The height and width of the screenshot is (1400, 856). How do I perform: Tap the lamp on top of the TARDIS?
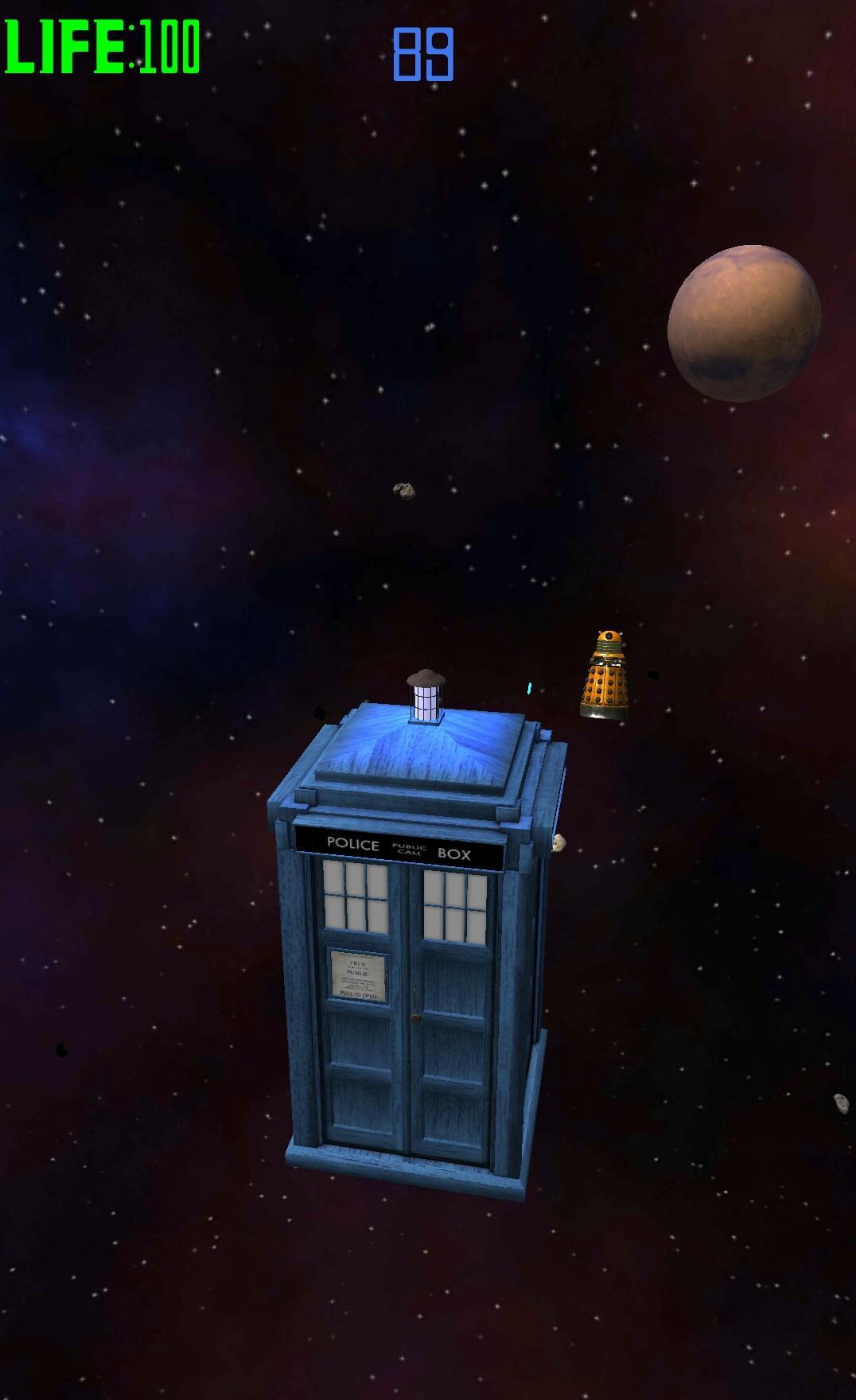424,698
